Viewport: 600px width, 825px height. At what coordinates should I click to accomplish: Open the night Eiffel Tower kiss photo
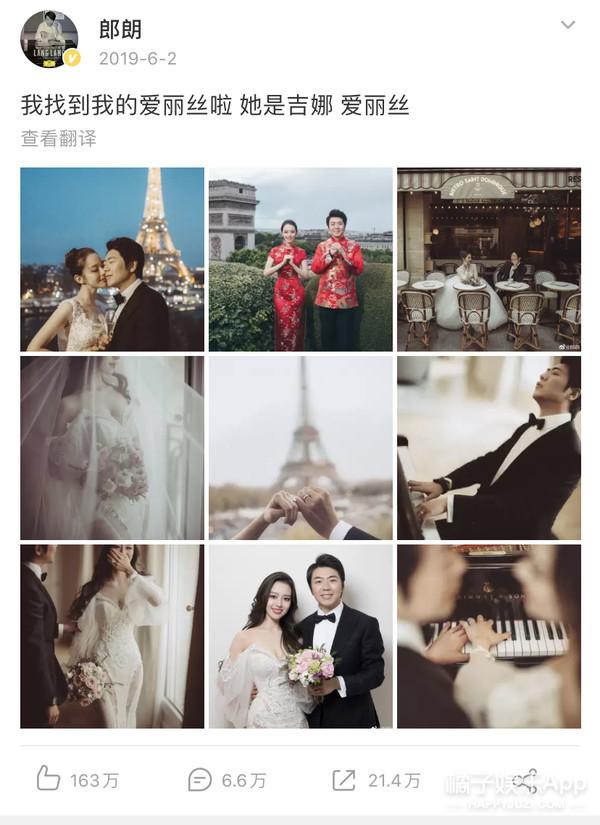pyautogui.click(x=112, y=259)
